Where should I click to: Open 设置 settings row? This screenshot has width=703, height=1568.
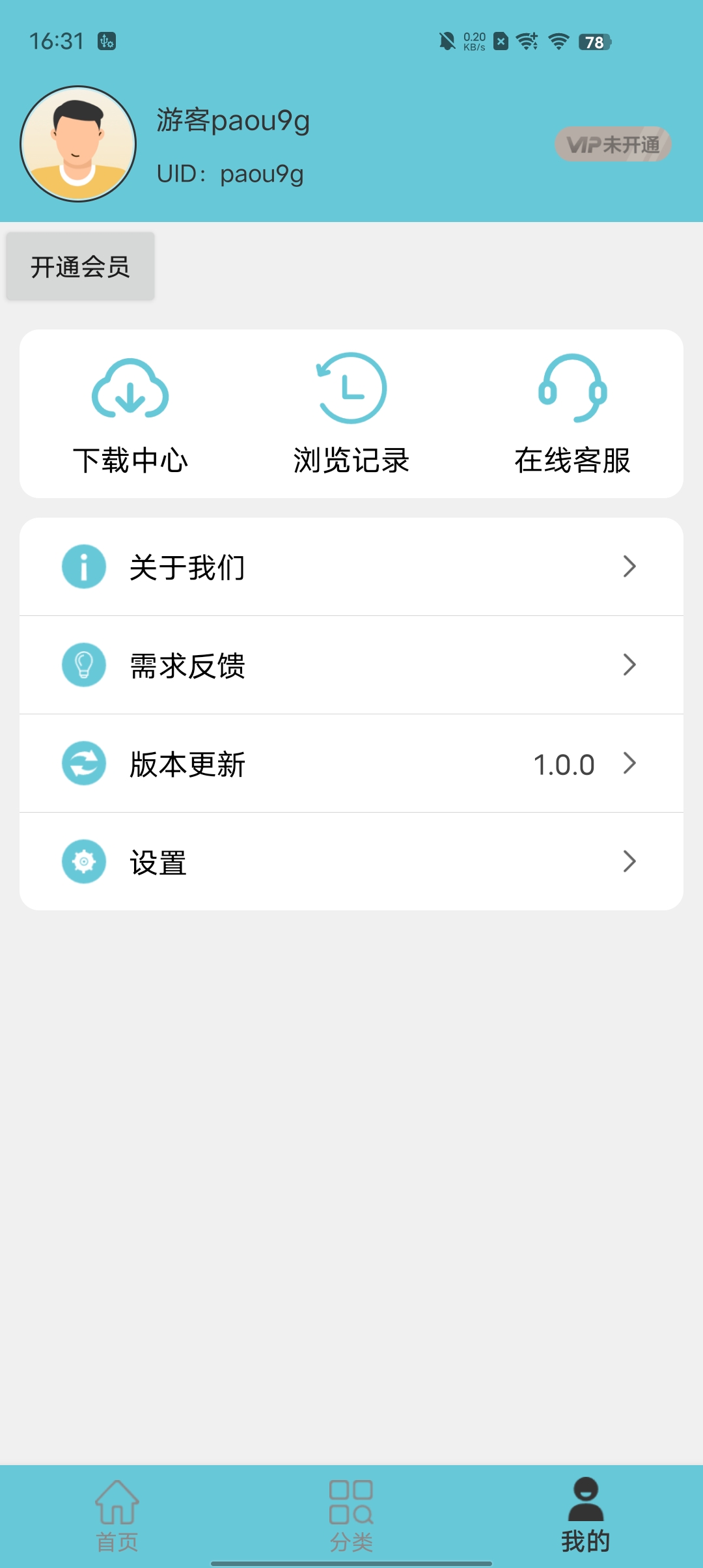pyautogui.click(x=351, y=862)
